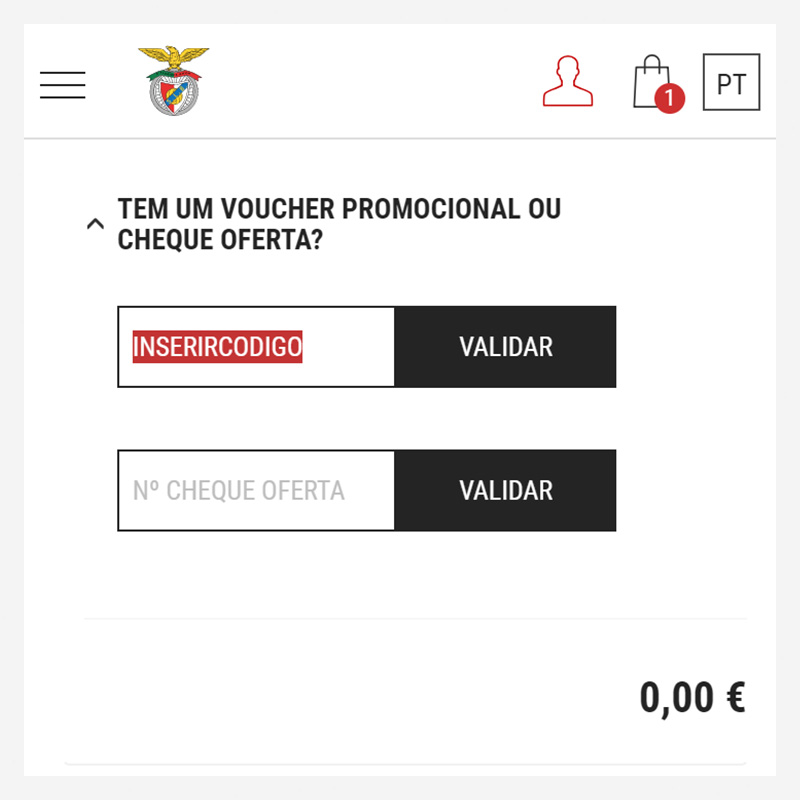
Task: Collapse the voucher promocional section
Action: [95, 224]
